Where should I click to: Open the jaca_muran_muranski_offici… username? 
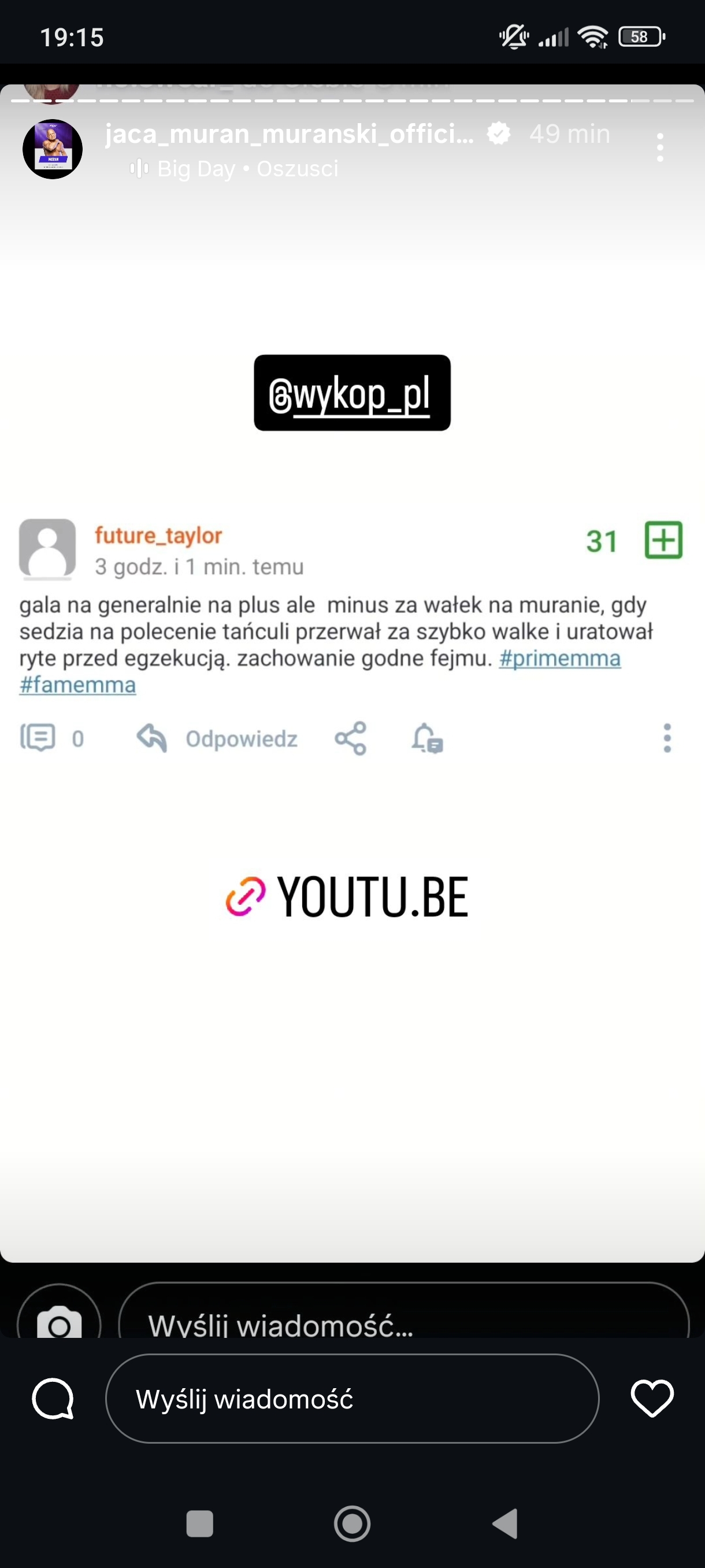[x=289, y=134]
